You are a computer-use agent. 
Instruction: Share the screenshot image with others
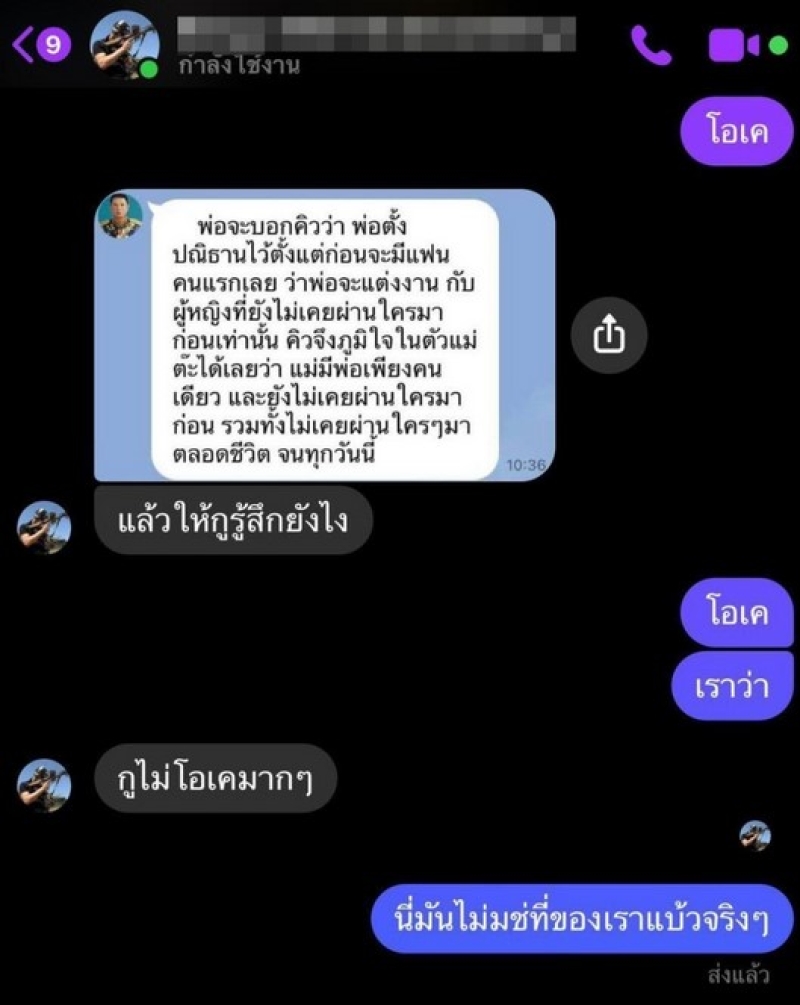(609, 336)
